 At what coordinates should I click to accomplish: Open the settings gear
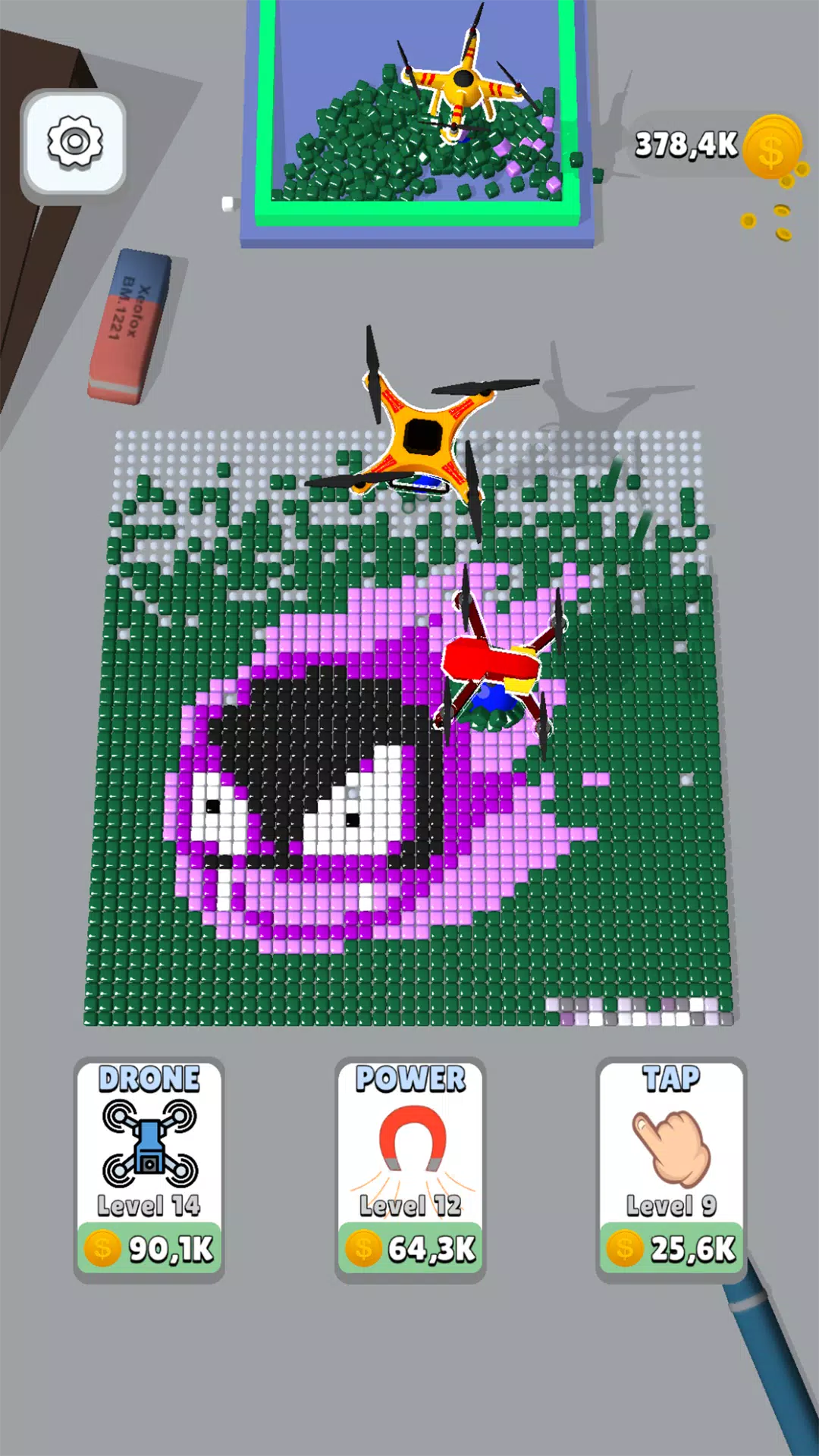[74, 143]
